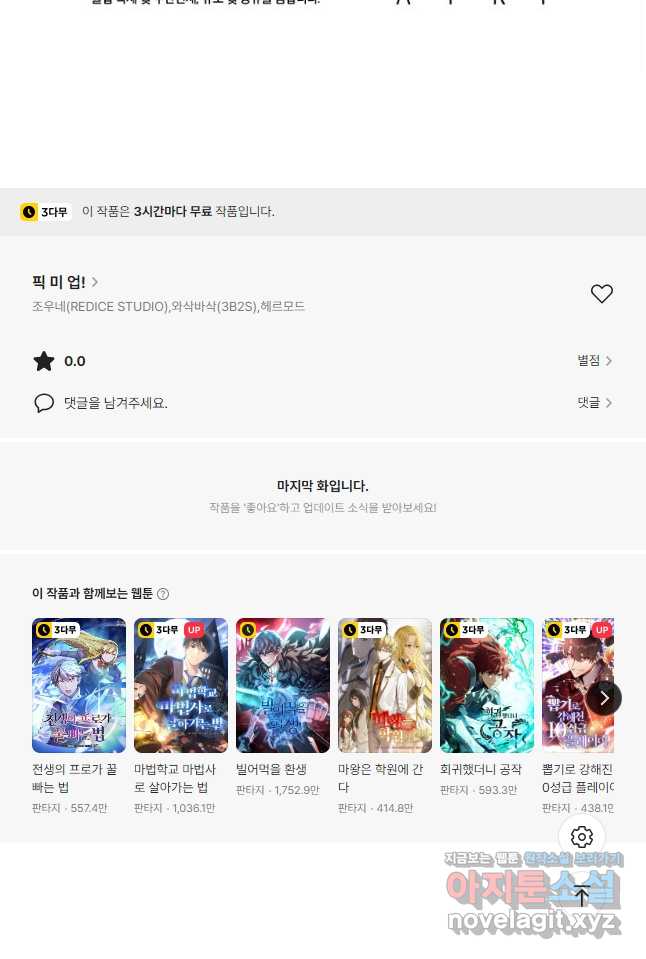This screenshot has width=646, height=959.
Task: Open the 댓글 comments page
Action: click(x=594, y=403)
